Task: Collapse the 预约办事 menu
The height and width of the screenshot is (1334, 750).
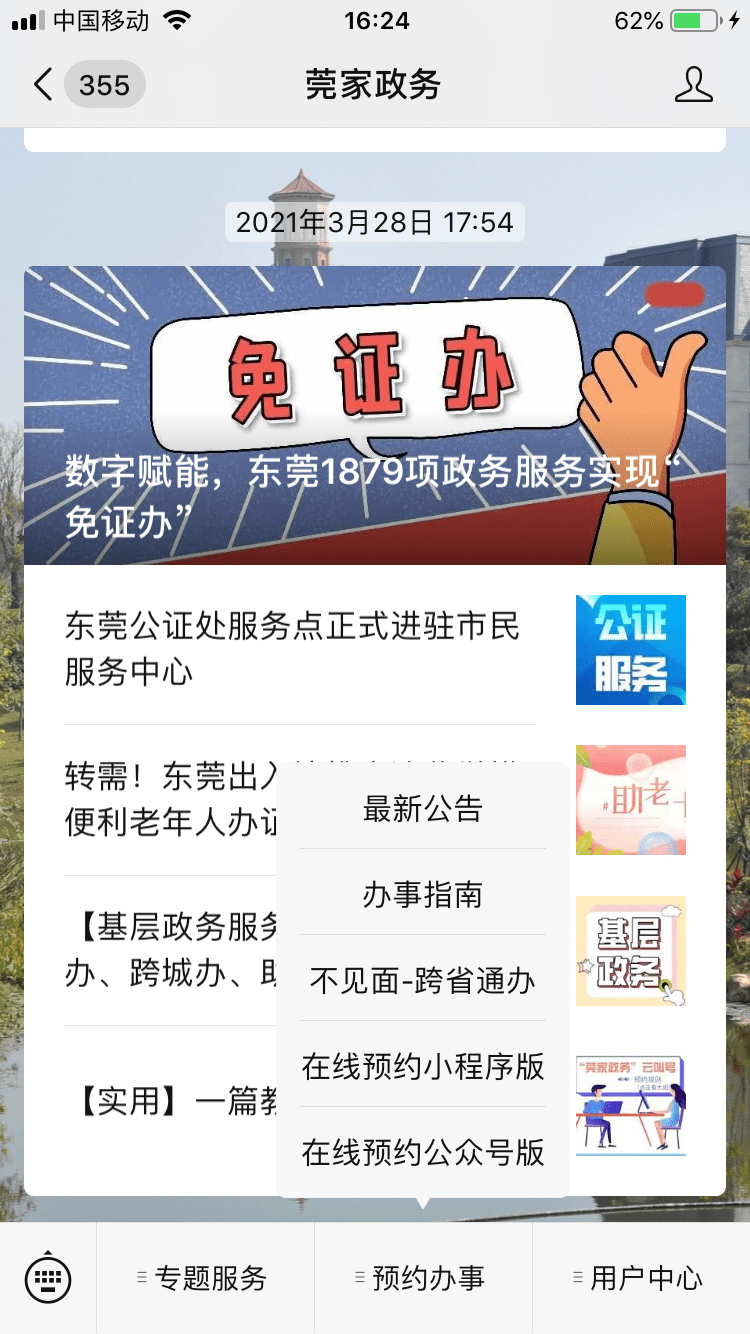Action: point(423,1278)
